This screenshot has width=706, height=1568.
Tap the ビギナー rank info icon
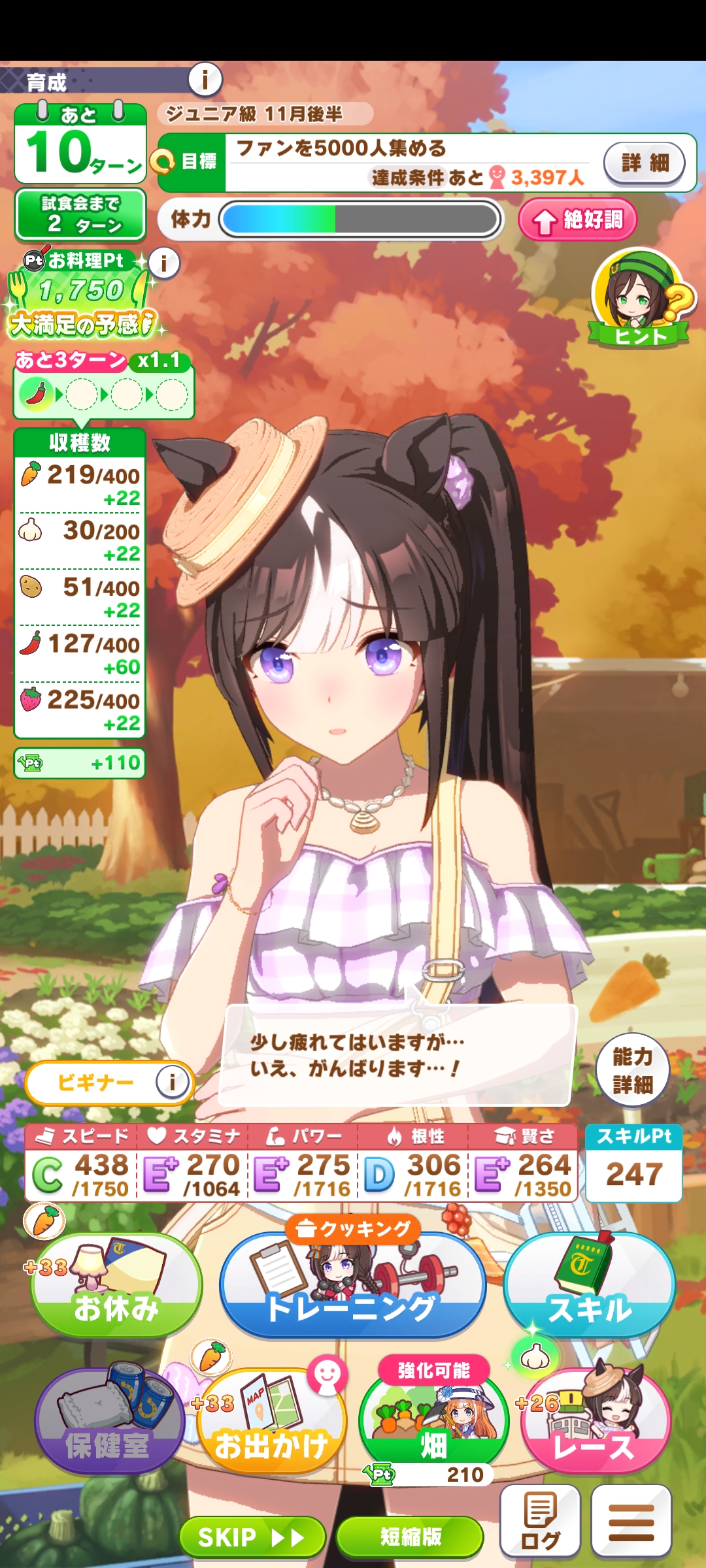click(172, 1083)
